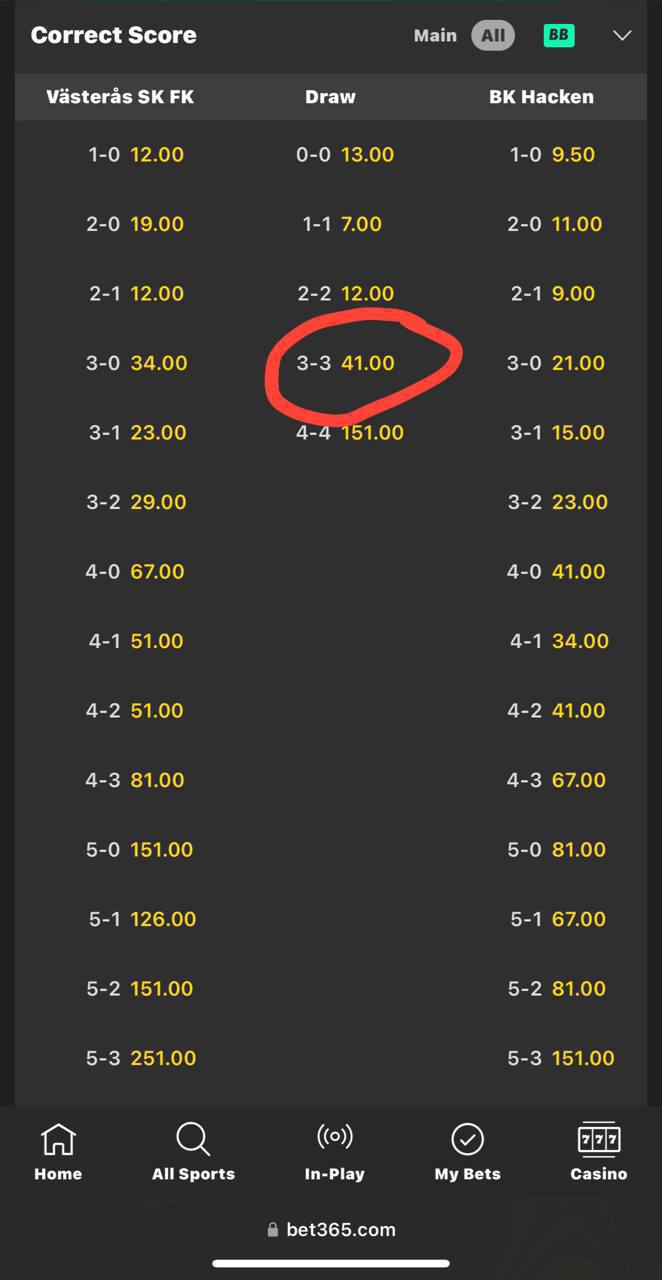Open the My Bets tab
662x1280 pixels.
[x=467, y=1152]
